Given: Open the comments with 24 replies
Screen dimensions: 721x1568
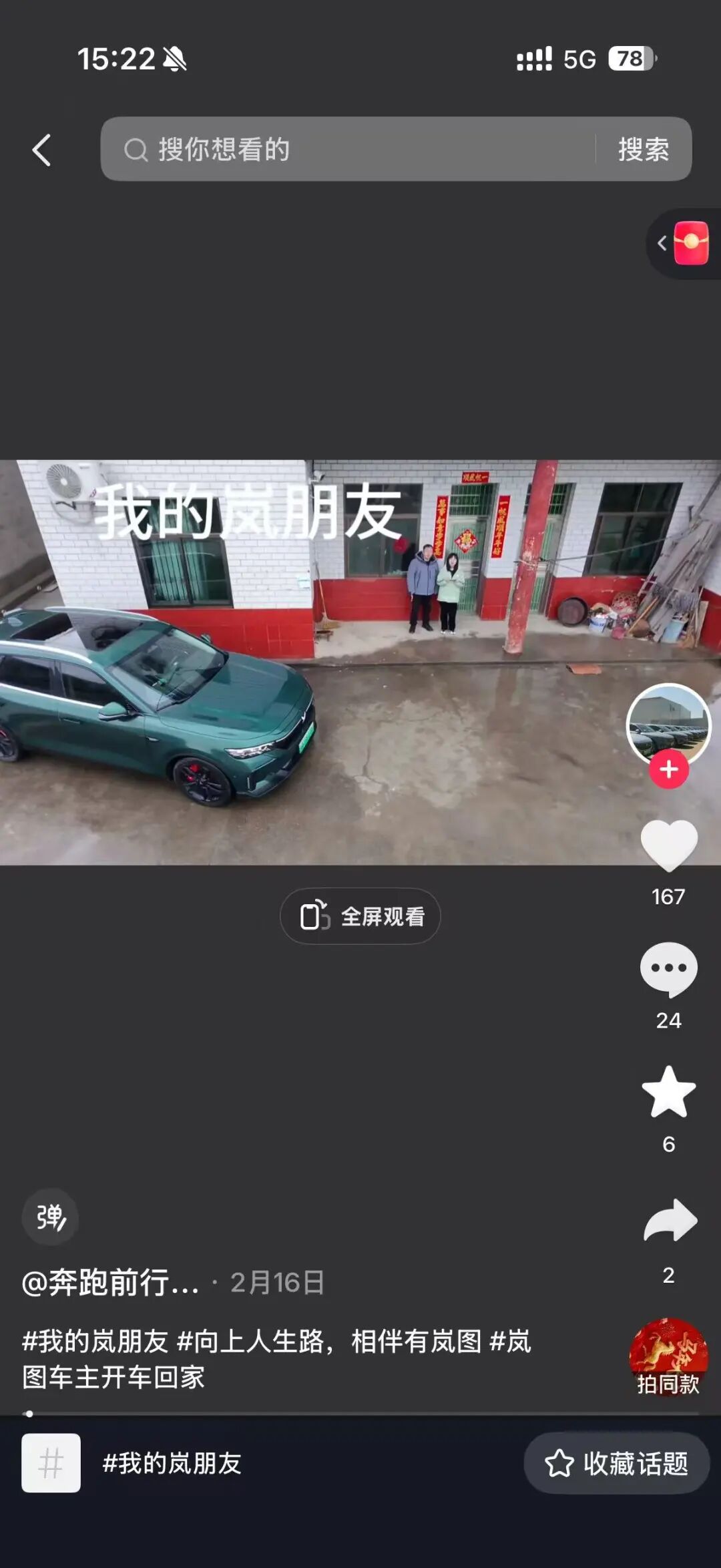Looking at the screenshot, I should (x=668, y=970).
